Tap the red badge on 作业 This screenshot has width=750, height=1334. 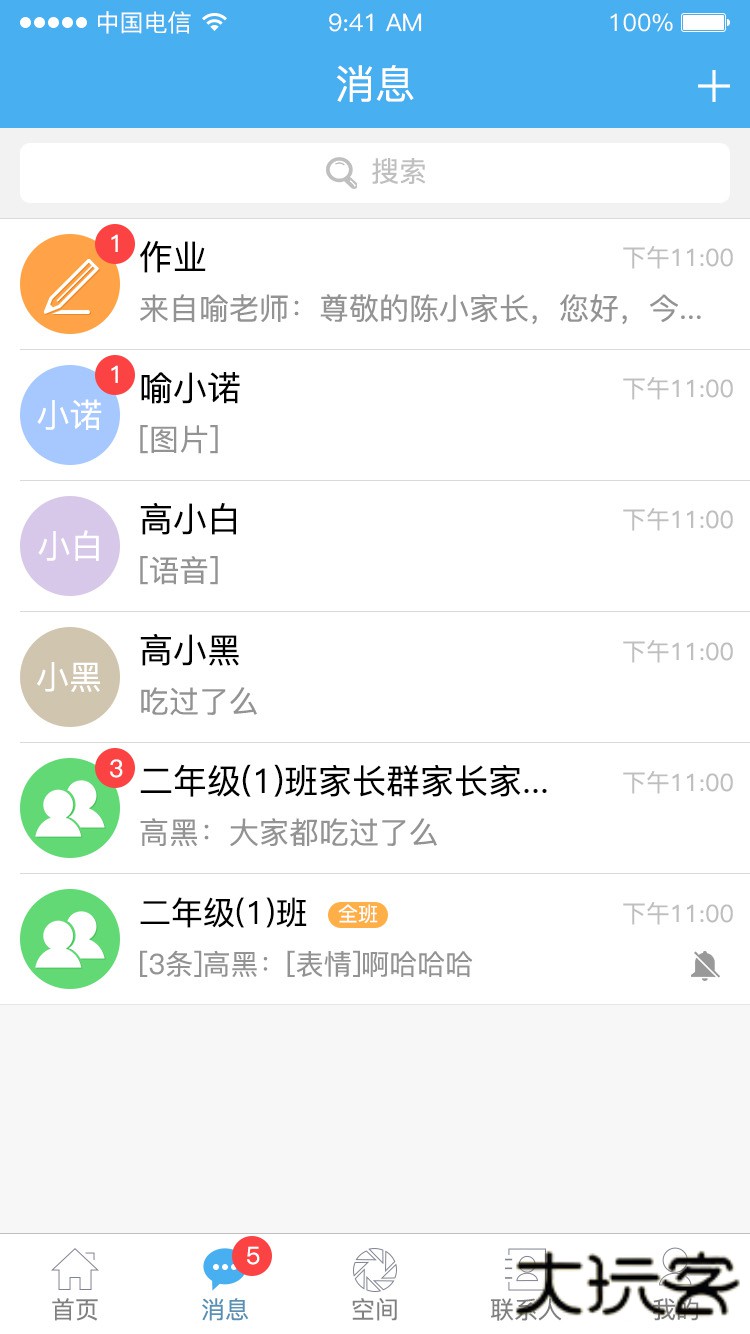117,241
